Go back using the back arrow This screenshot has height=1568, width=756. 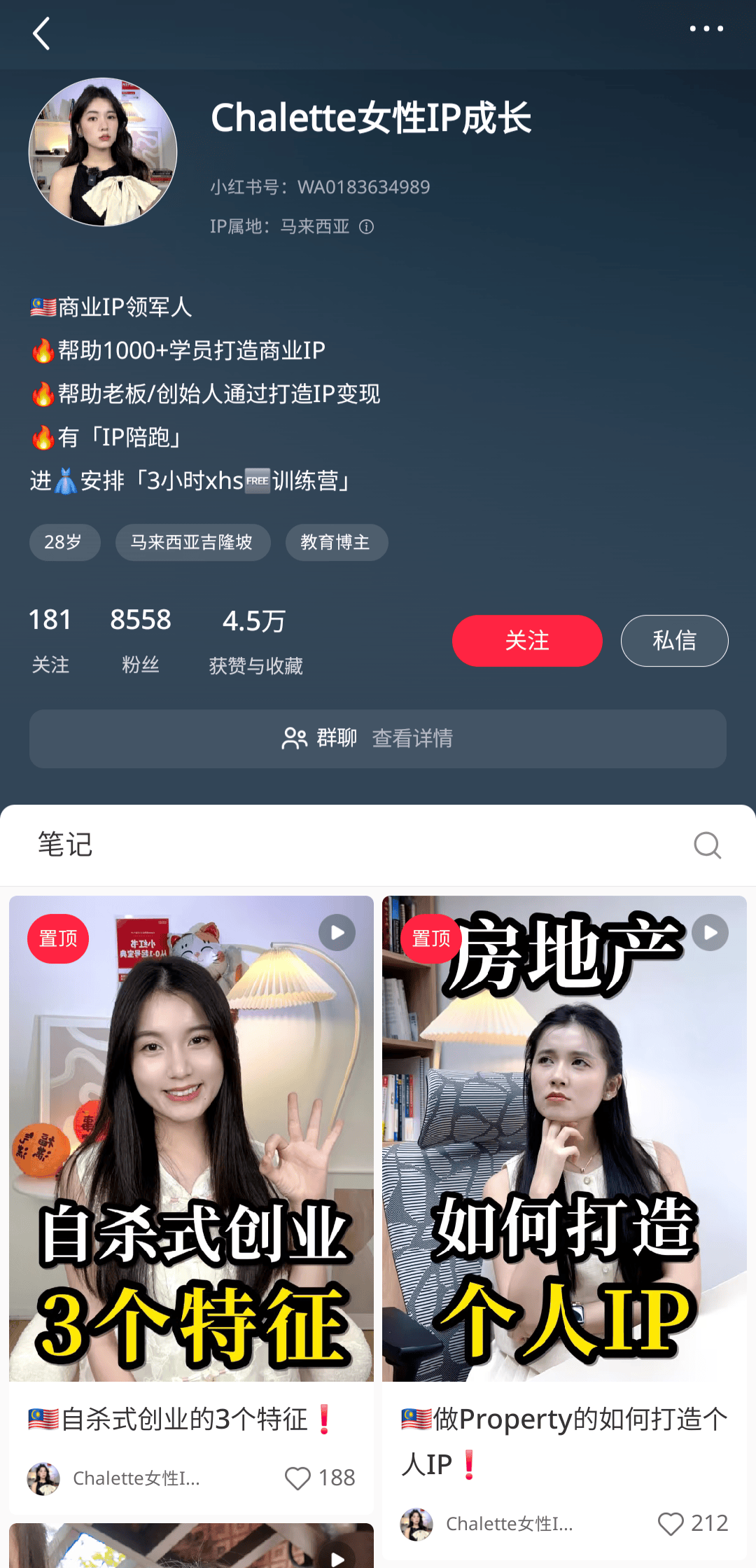click(42, 34)
